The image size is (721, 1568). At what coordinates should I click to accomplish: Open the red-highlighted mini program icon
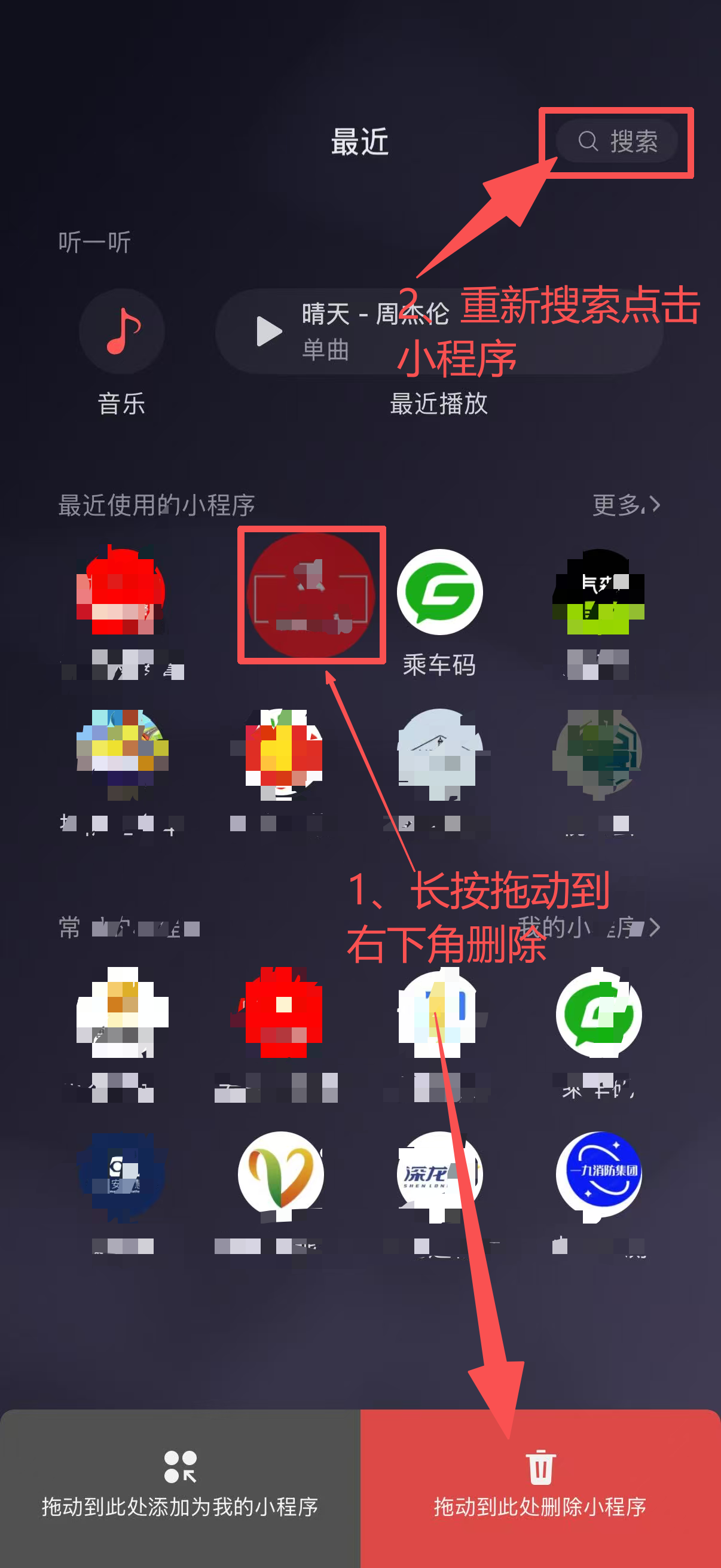(x=312, y=593)
